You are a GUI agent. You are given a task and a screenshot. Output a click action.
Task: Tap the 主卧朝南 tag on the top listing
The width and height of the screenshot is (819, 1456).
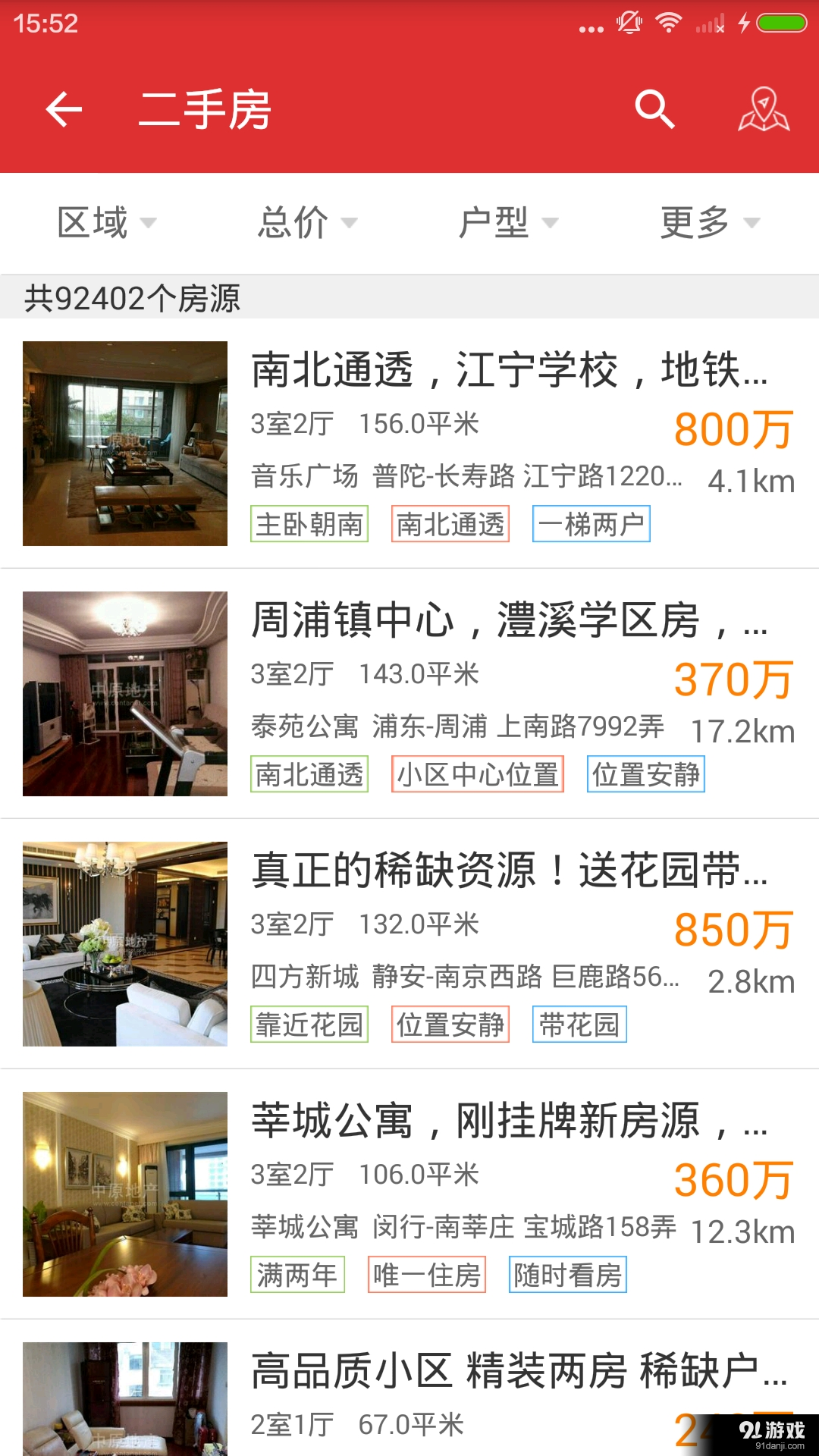[x=309, y=523]
